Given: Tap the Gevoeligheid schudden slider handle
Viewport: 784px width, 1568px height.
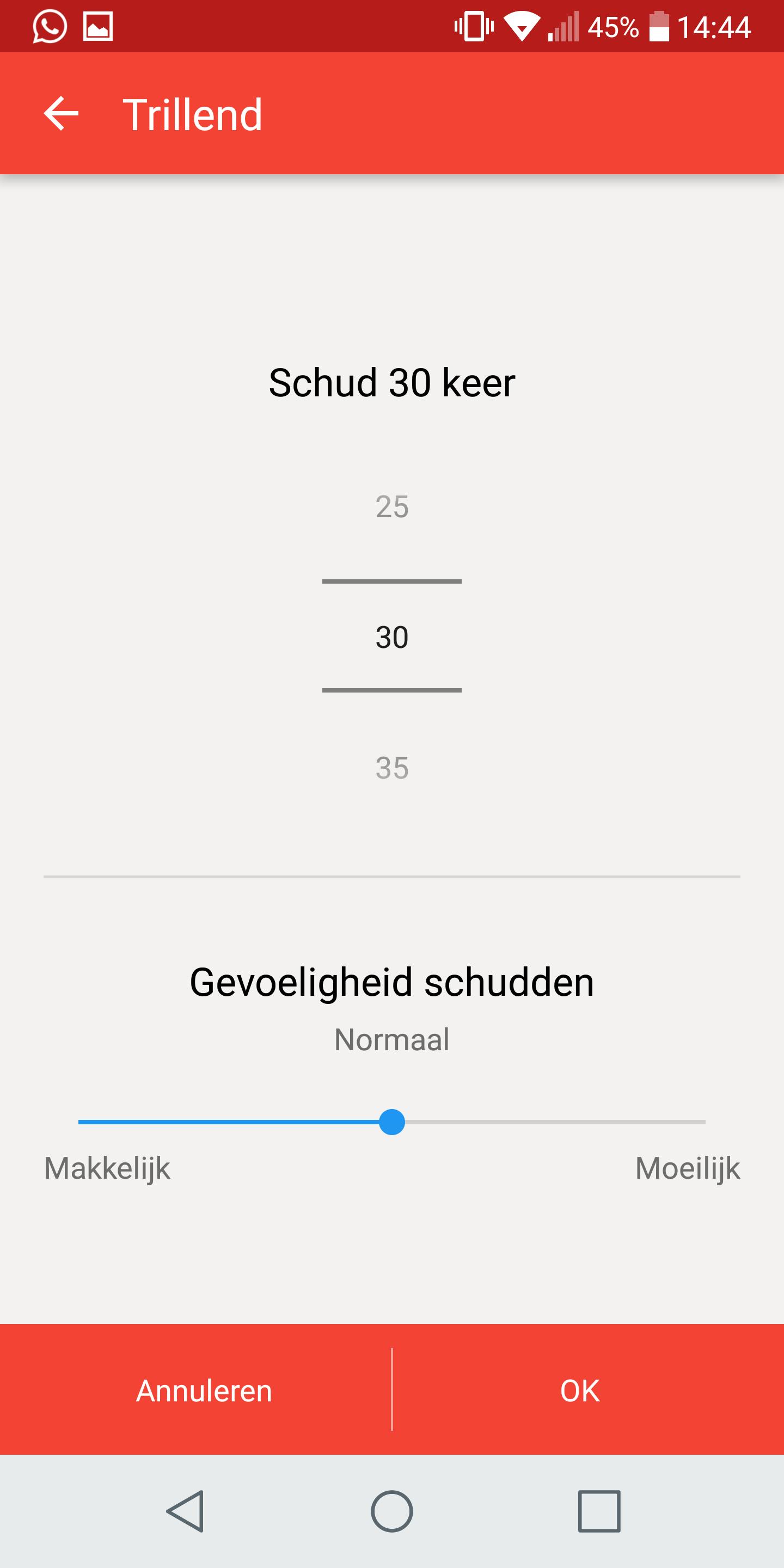Looking at the screenshot, I should (391, 1122).
